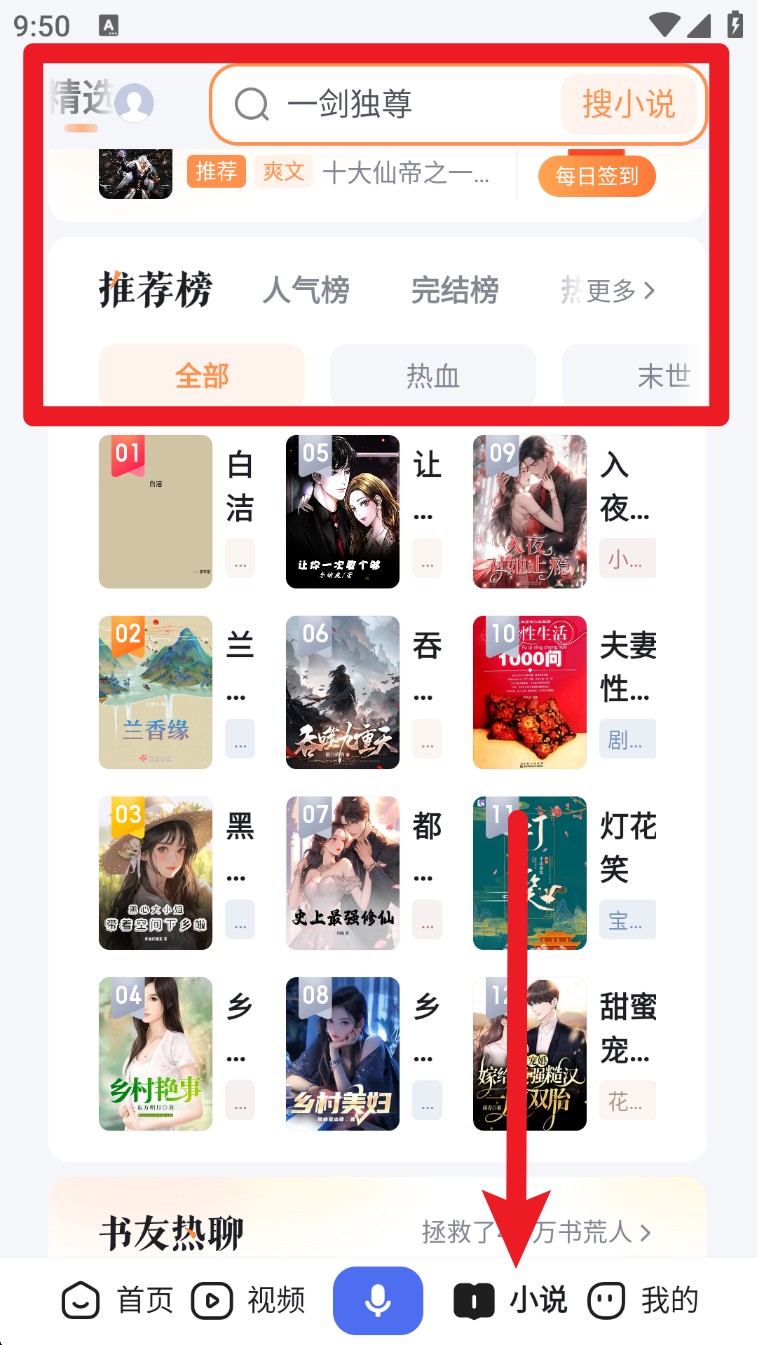Tap the blue microphone voice button
The width and height of the screenshot is (757, 1345).
click(378, 1300)
